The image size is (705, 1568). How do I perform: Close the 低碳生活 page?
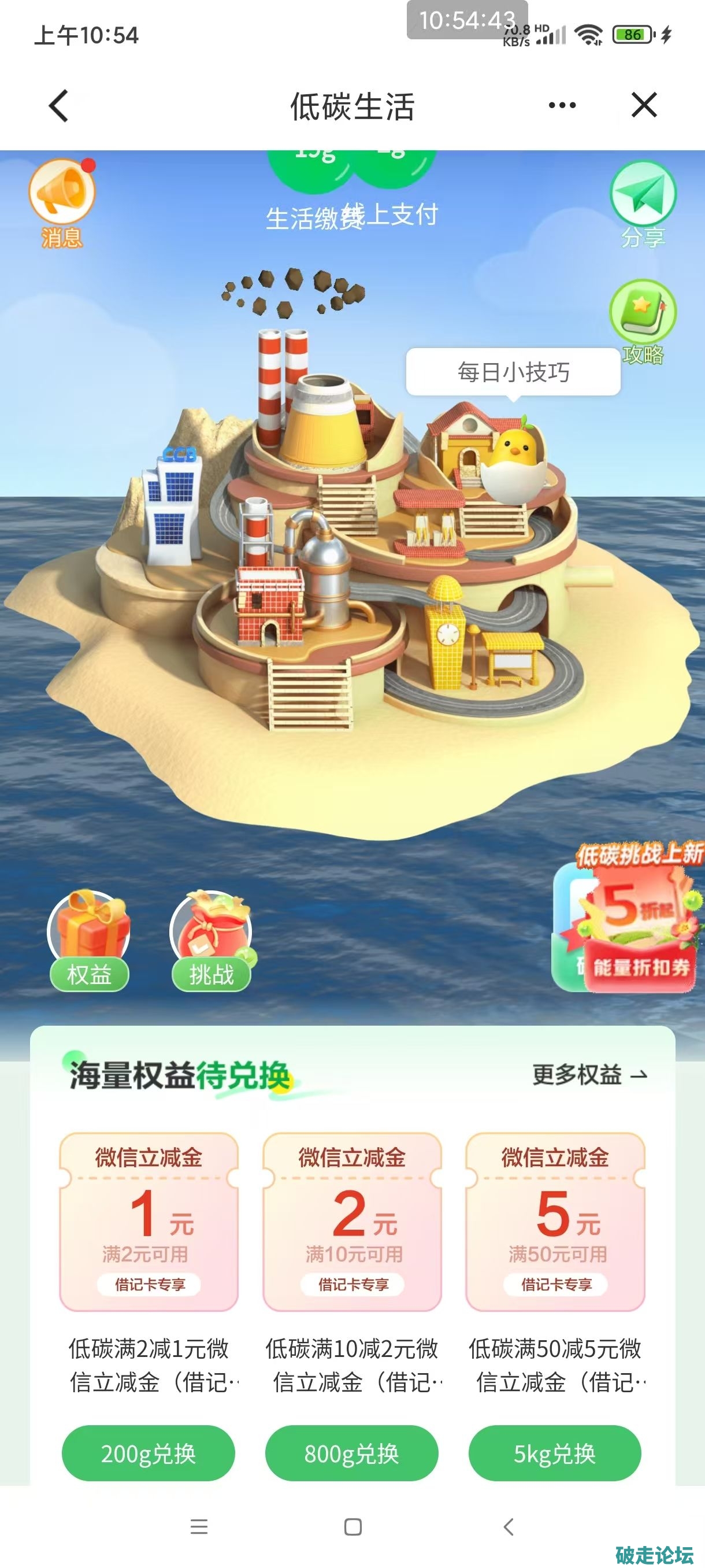click(644, 105)
